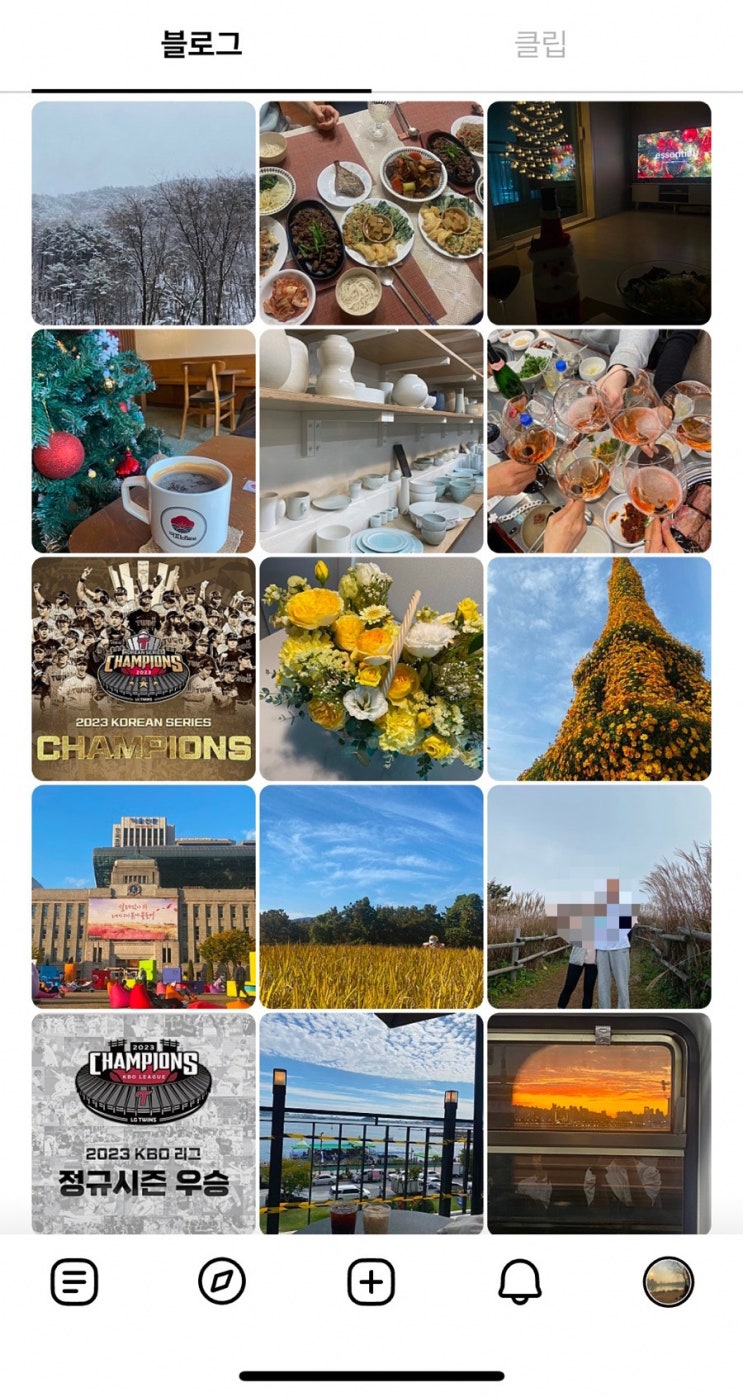Open the golden field post
743x1397 pixels.
click(x=371, y=897)
